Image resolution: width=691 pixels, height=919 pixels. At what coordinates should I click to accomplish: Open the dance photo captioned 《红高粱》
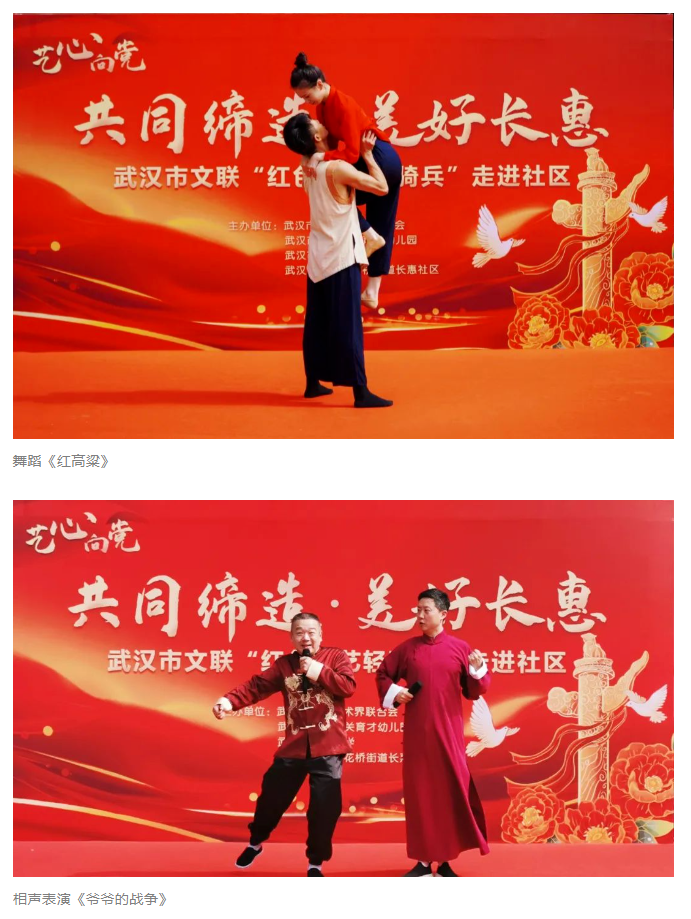tap(343, 226)
